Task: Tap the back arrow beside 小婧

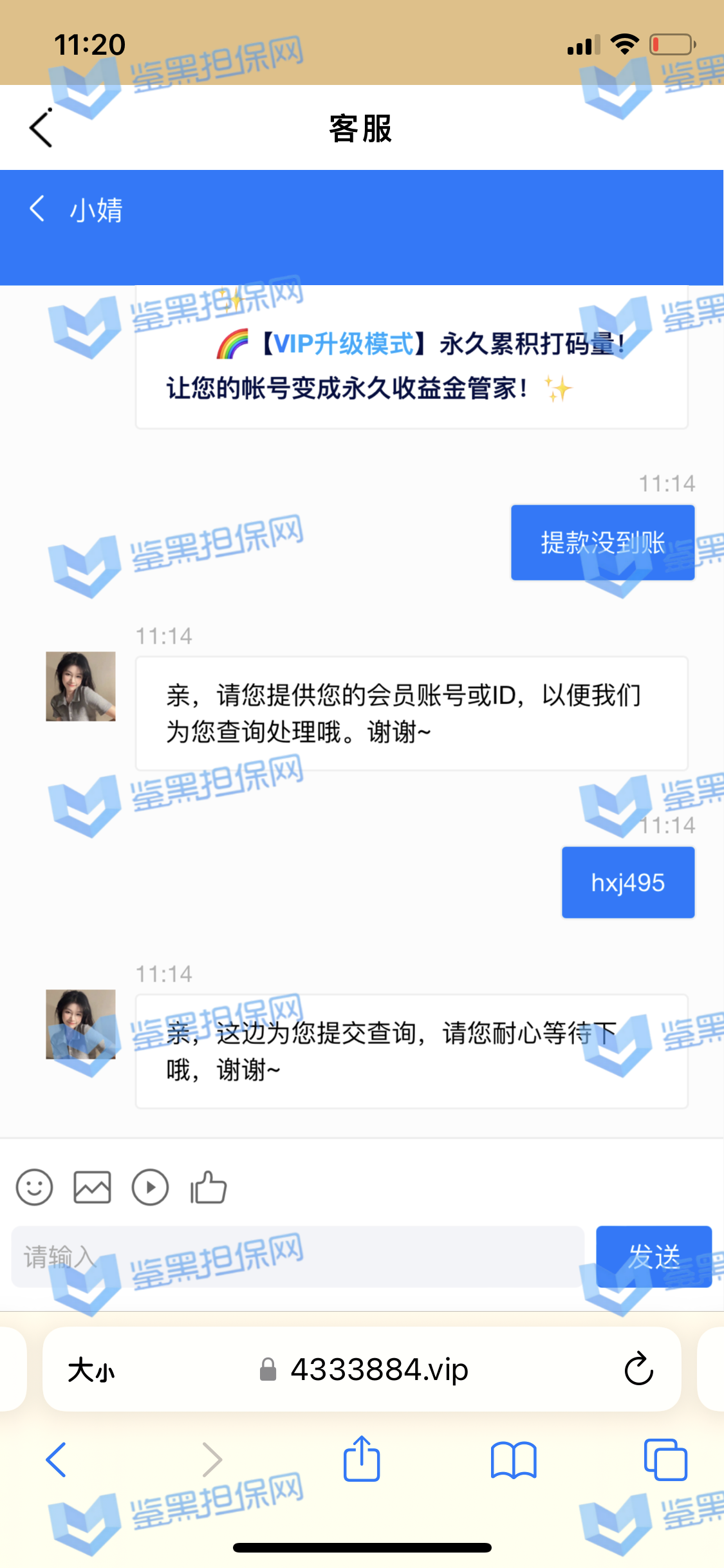Action: point(37,209)
